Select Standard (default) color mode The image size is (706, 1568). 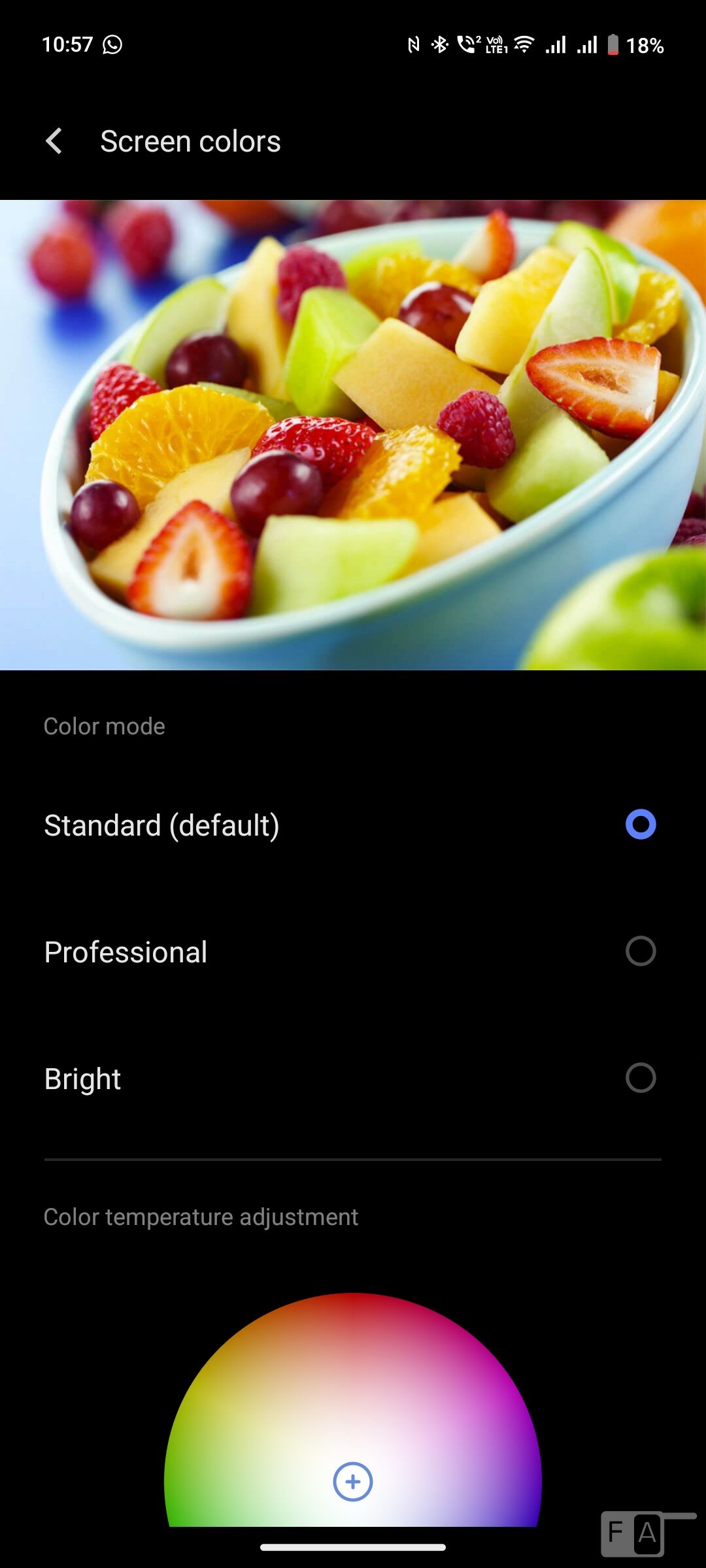(x=640, y=825)
